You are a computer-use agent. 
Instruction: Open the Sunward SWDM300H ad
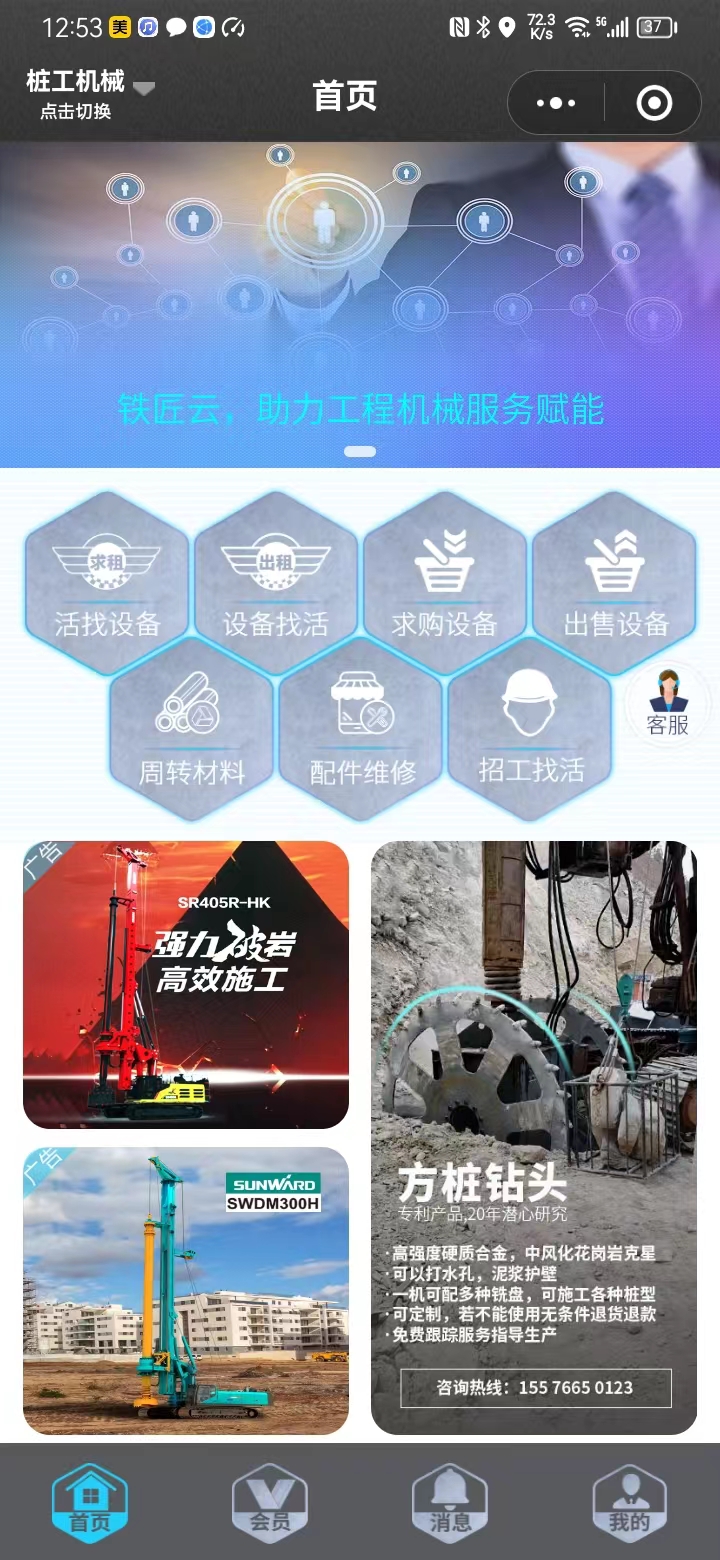(186, 1290)
